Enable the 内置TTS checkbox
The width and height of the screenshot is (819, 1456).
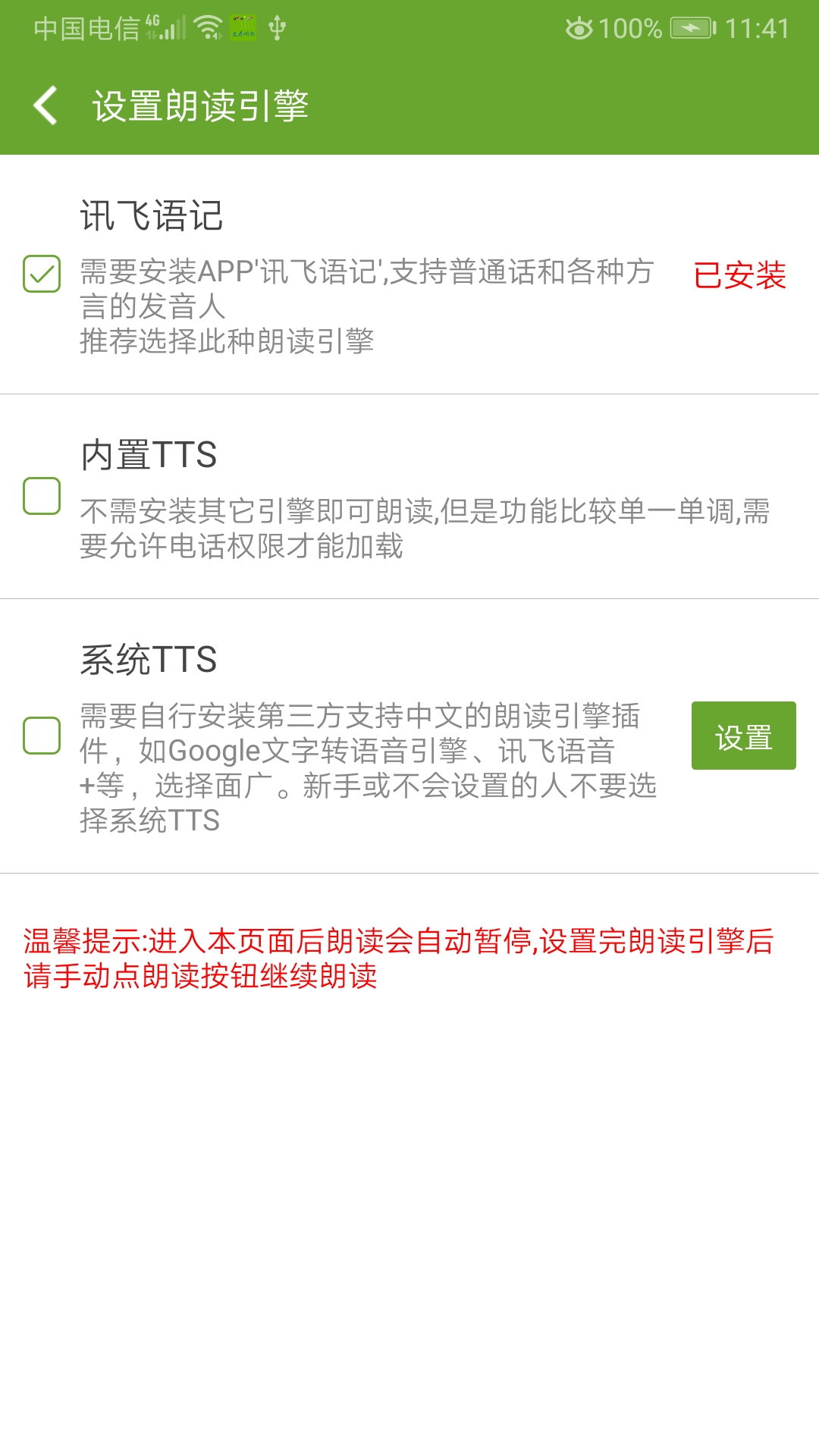coord(42,497)
